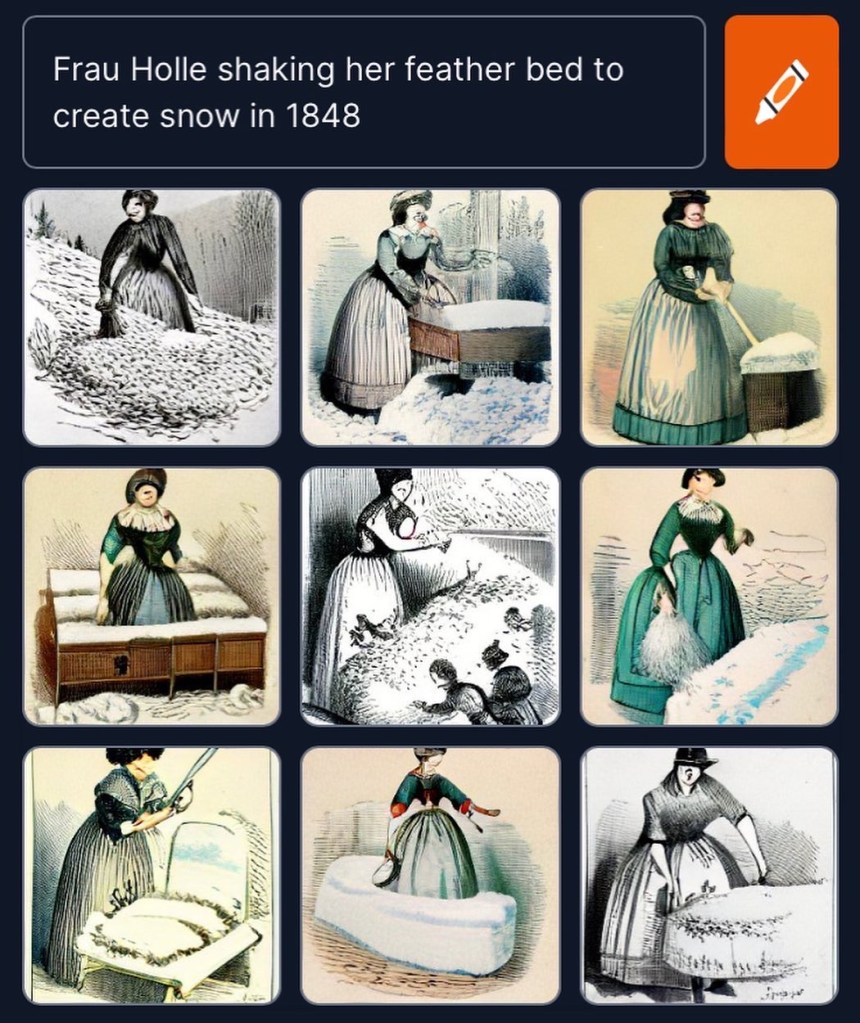Tap the prompt text field about Frau Holle
The width and height of the screenshot is (860, 1023).
click(x=363, y=92)
